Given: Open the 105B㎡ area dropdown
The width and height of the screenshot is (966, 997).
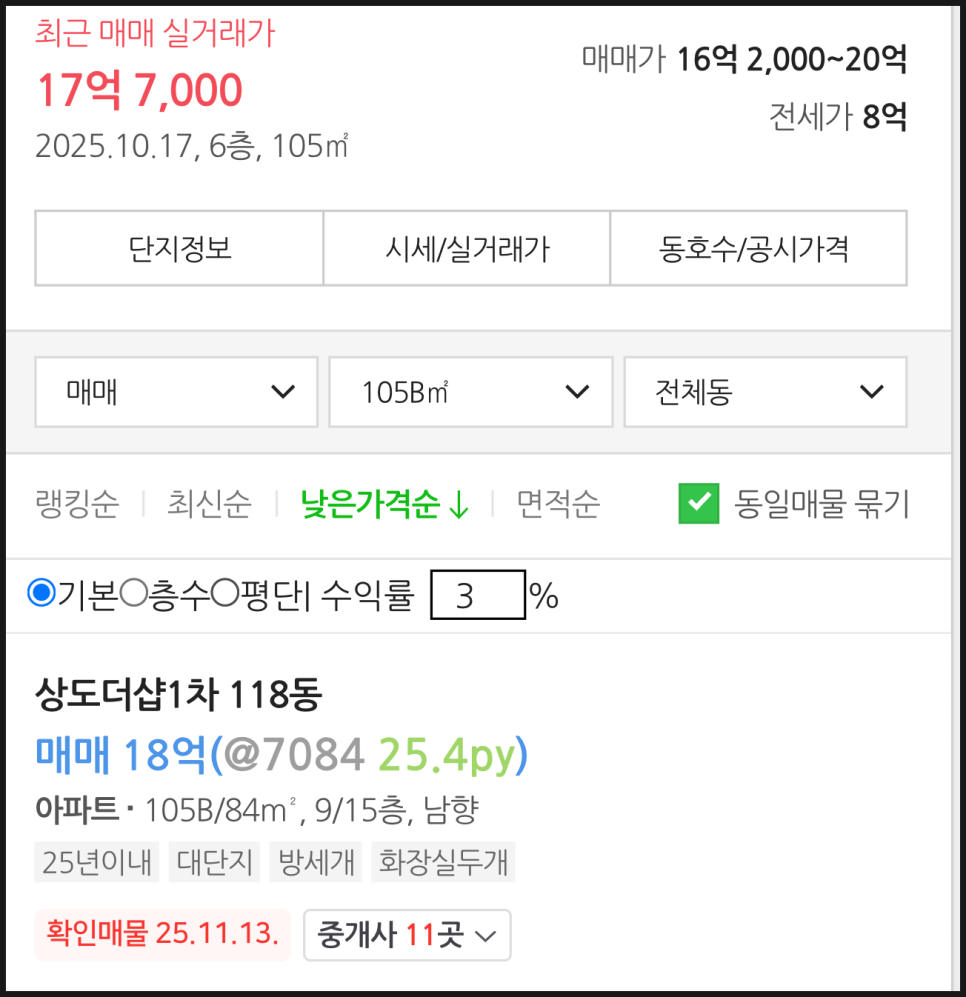Looking at the screenshot, I should click(470, 392).
